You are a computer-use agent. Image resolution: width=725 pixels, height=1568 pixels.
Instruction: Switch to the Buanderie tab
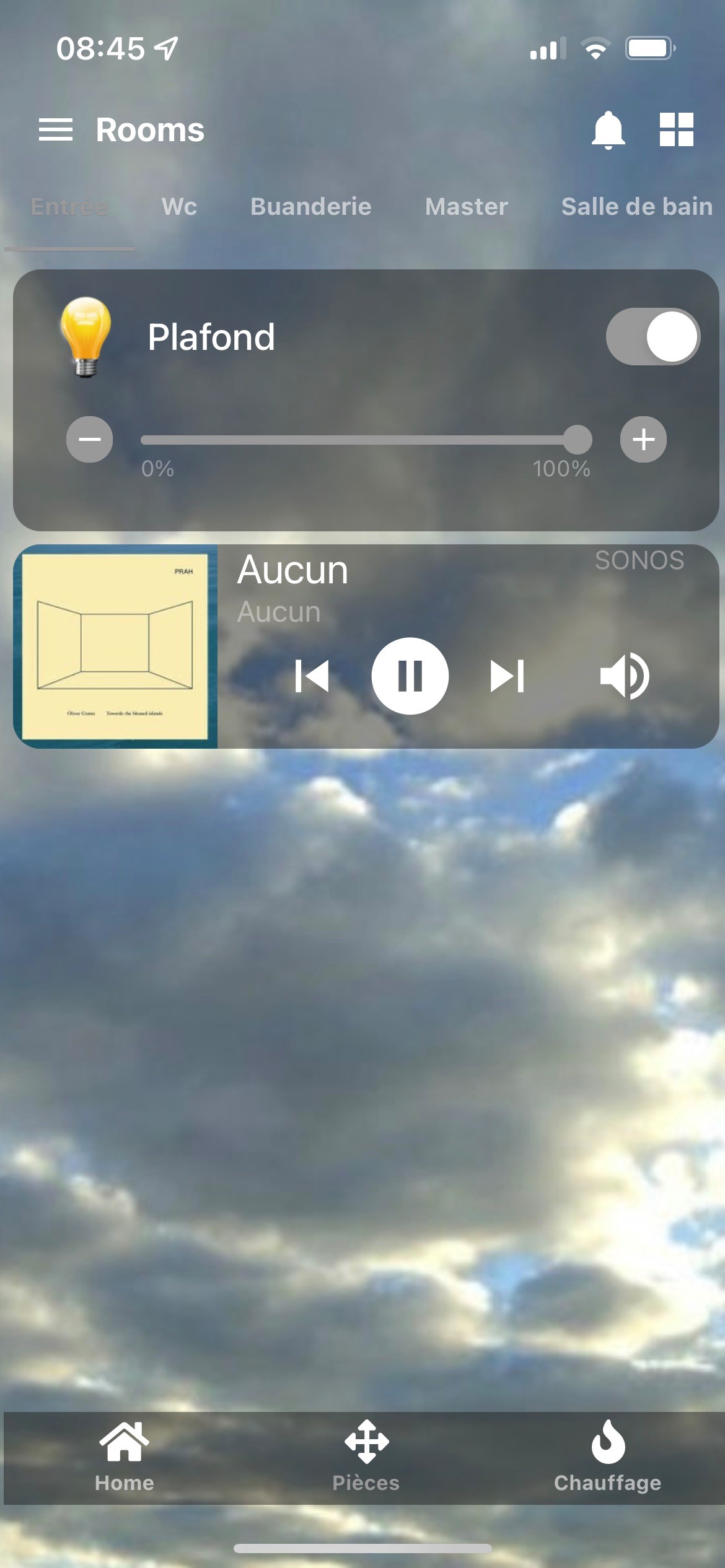pos(310,207)
